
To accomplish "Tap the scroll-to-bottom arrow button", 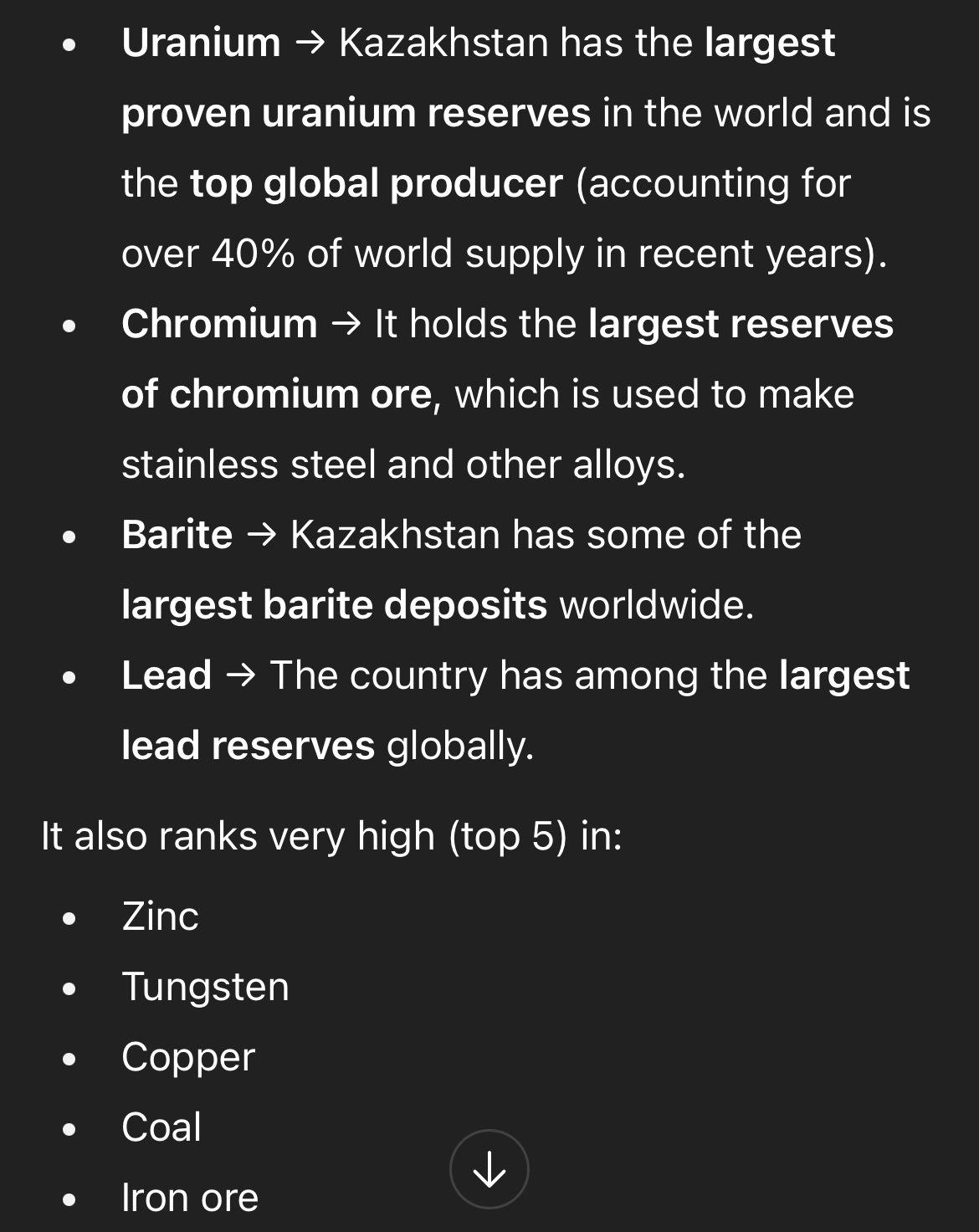I will 489,1168.
